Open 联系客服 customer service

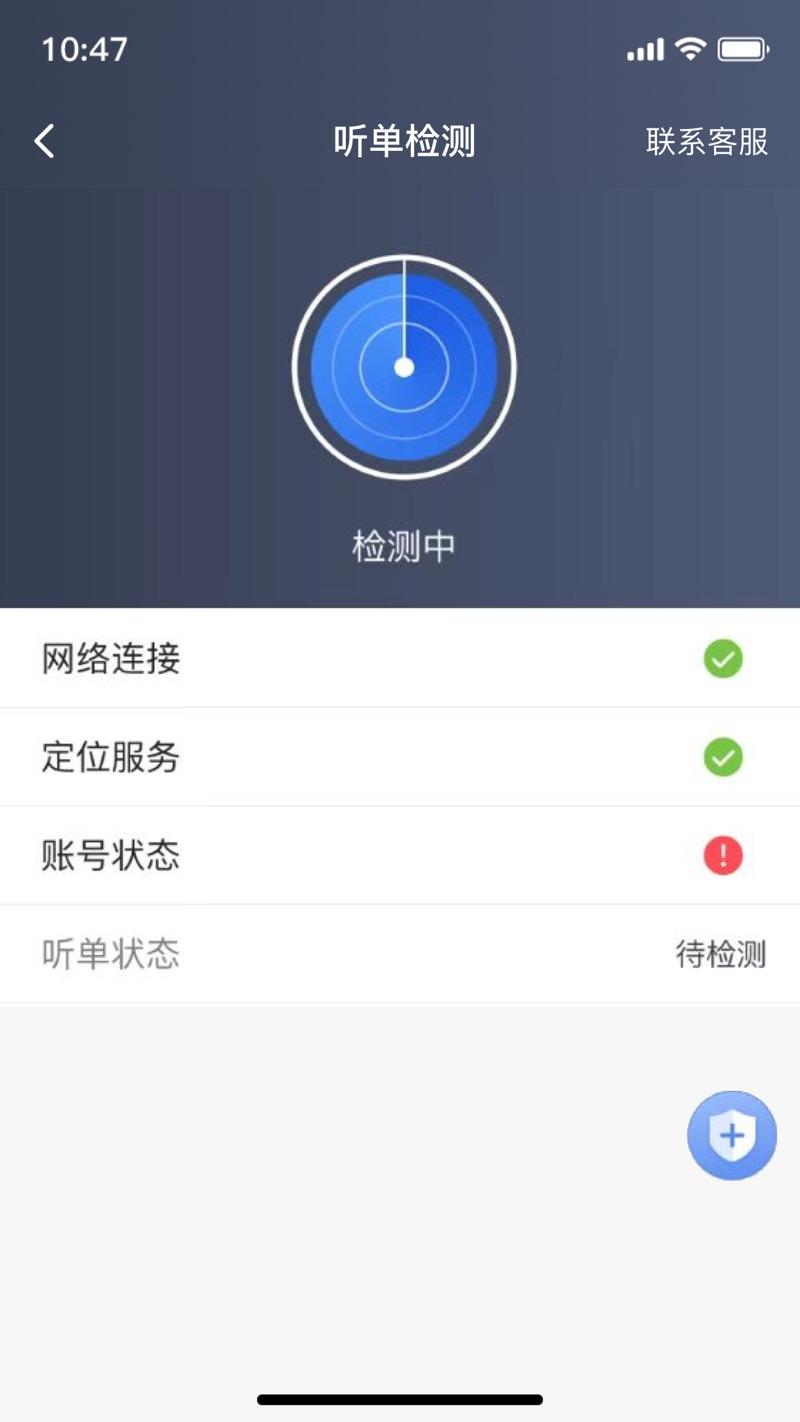[707, 142]
